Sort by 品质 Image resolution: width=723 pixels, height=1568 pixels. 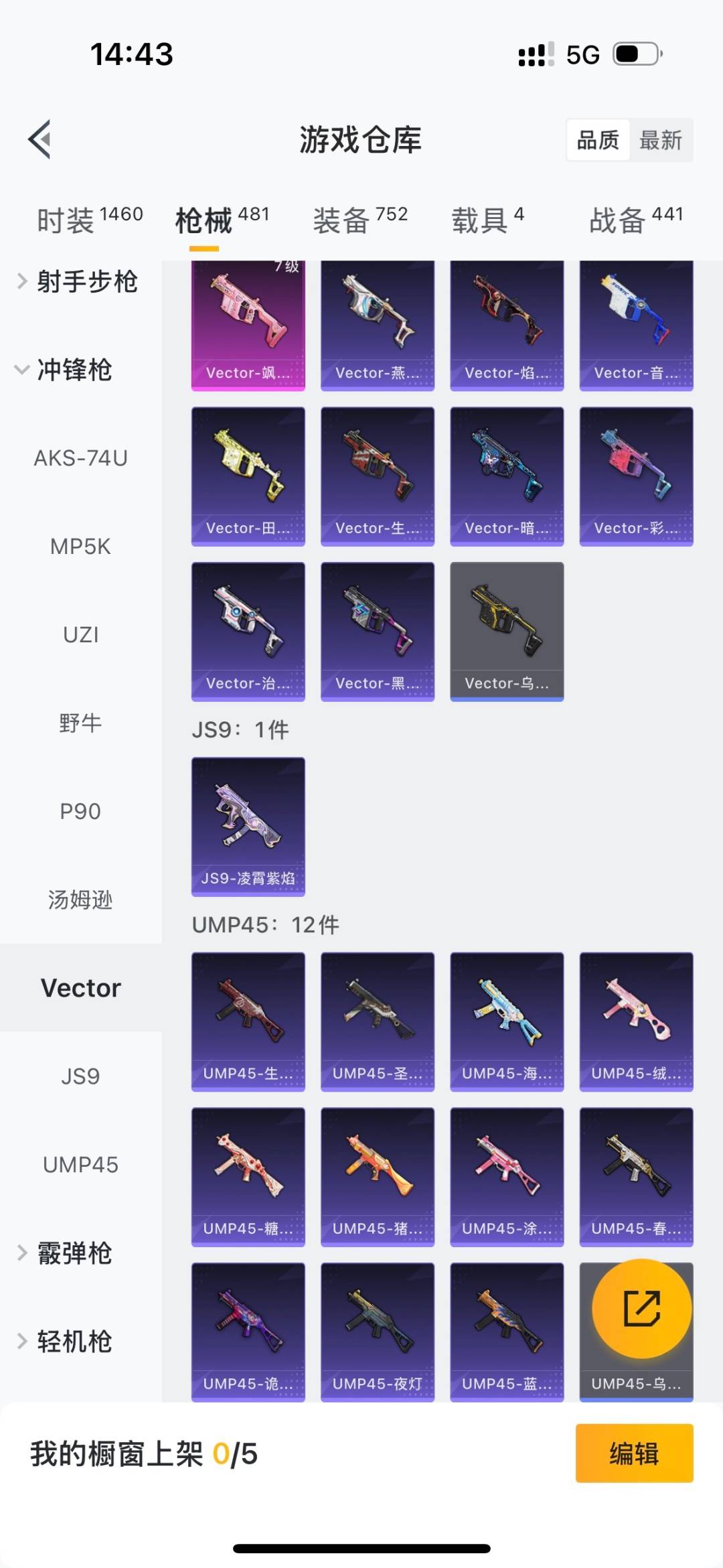(x=598, y=140)
